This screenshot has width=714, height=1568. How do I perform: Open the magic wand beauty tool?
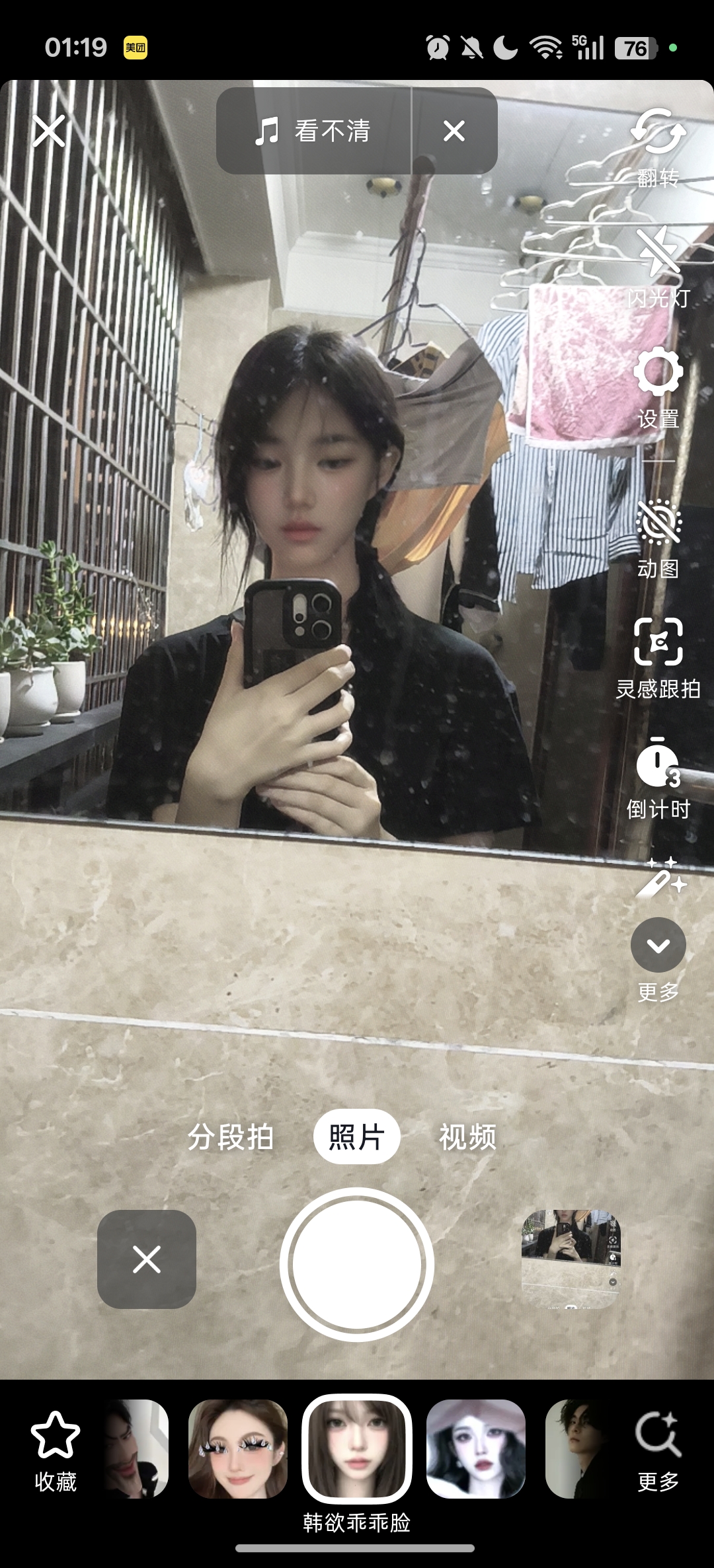(x=660, y=877)
